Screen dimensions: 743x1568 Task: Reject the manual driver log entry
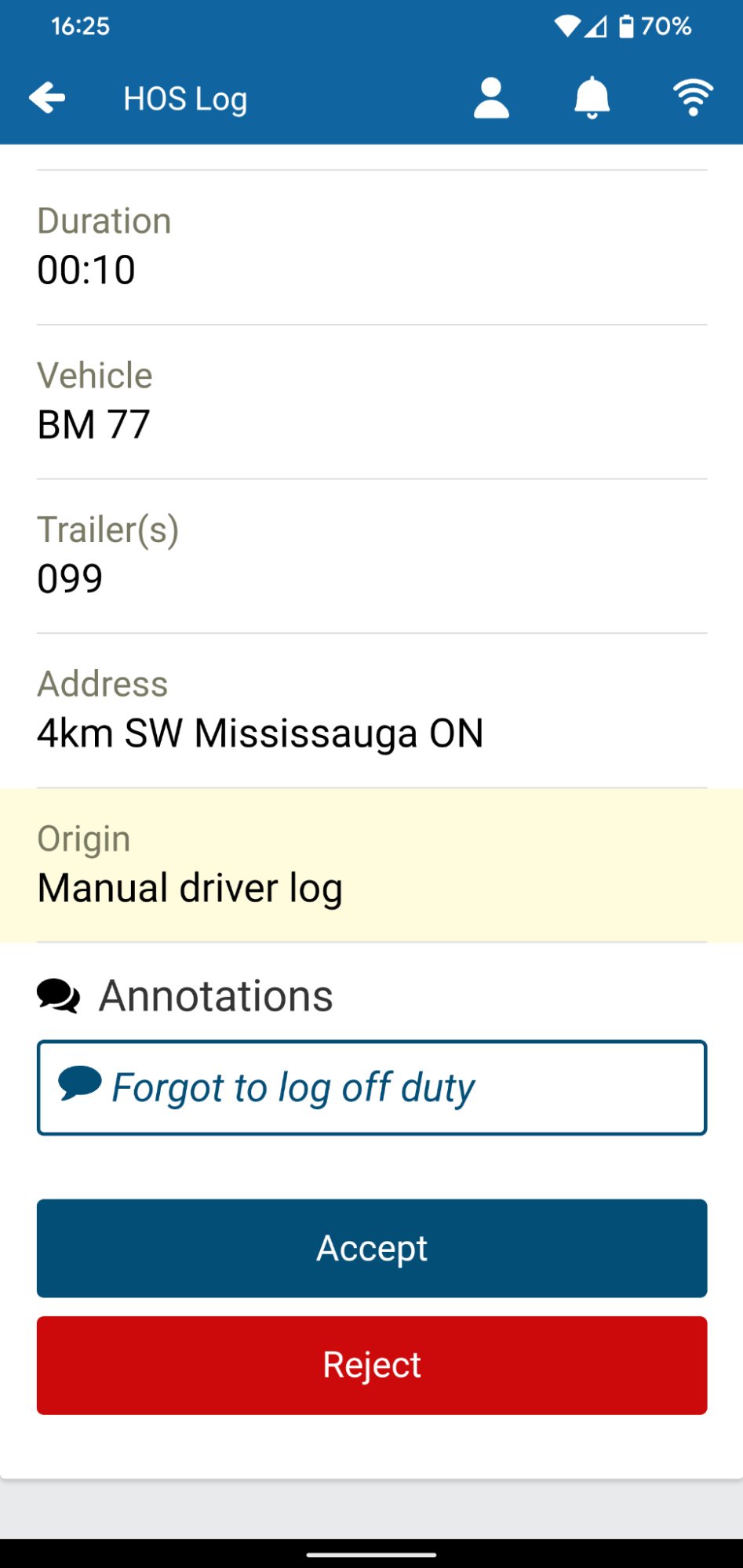[x=371, y=1365]
